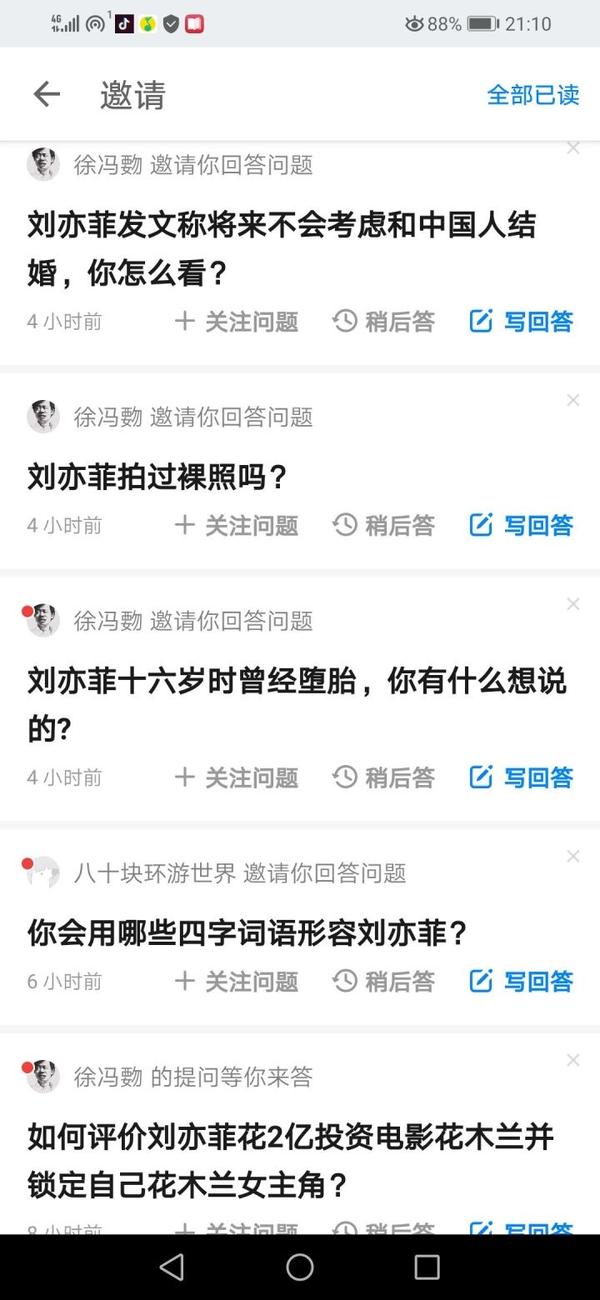Choose 稍后答 for 刘亦菲十六岁 question
This screenshot has width=600, height=1300.
point(384,777)
